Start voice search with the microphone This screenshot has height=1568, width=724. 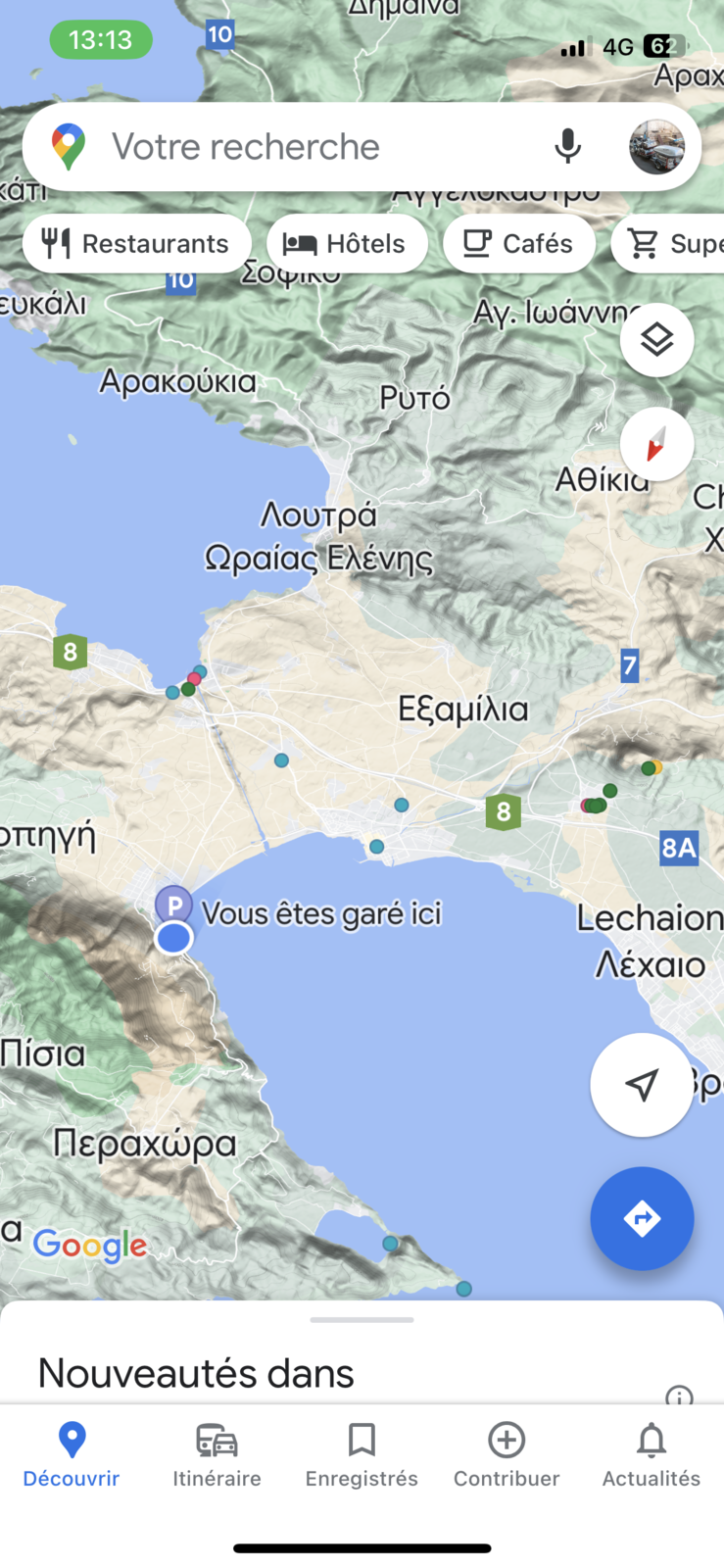point(567,147)
